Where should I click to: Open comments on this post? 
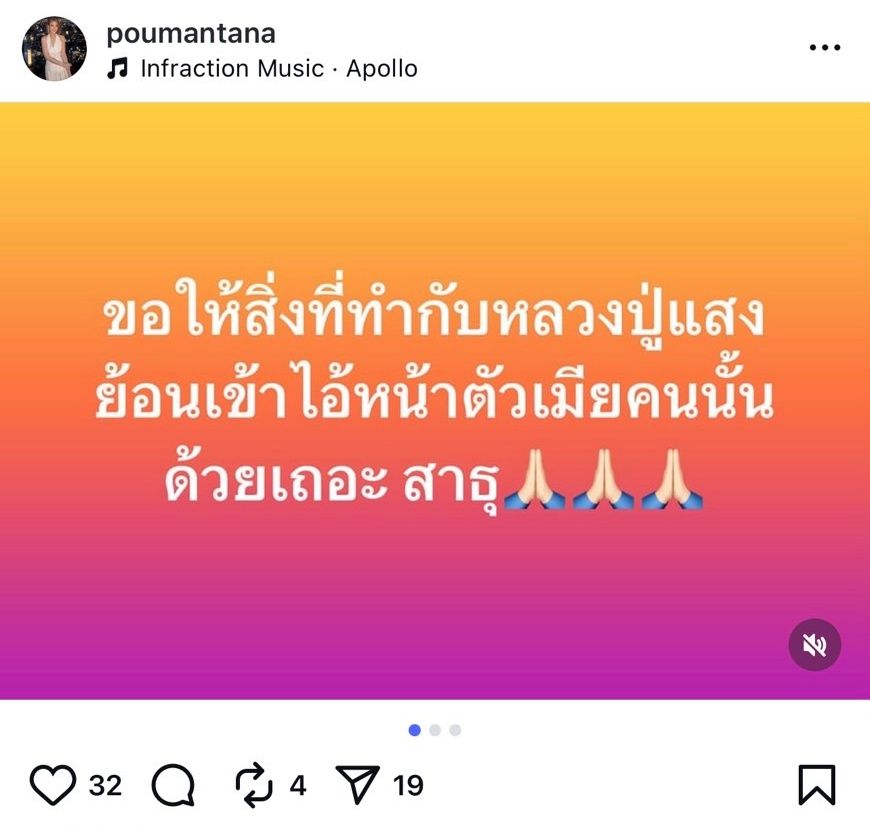(x=173, y=786)
